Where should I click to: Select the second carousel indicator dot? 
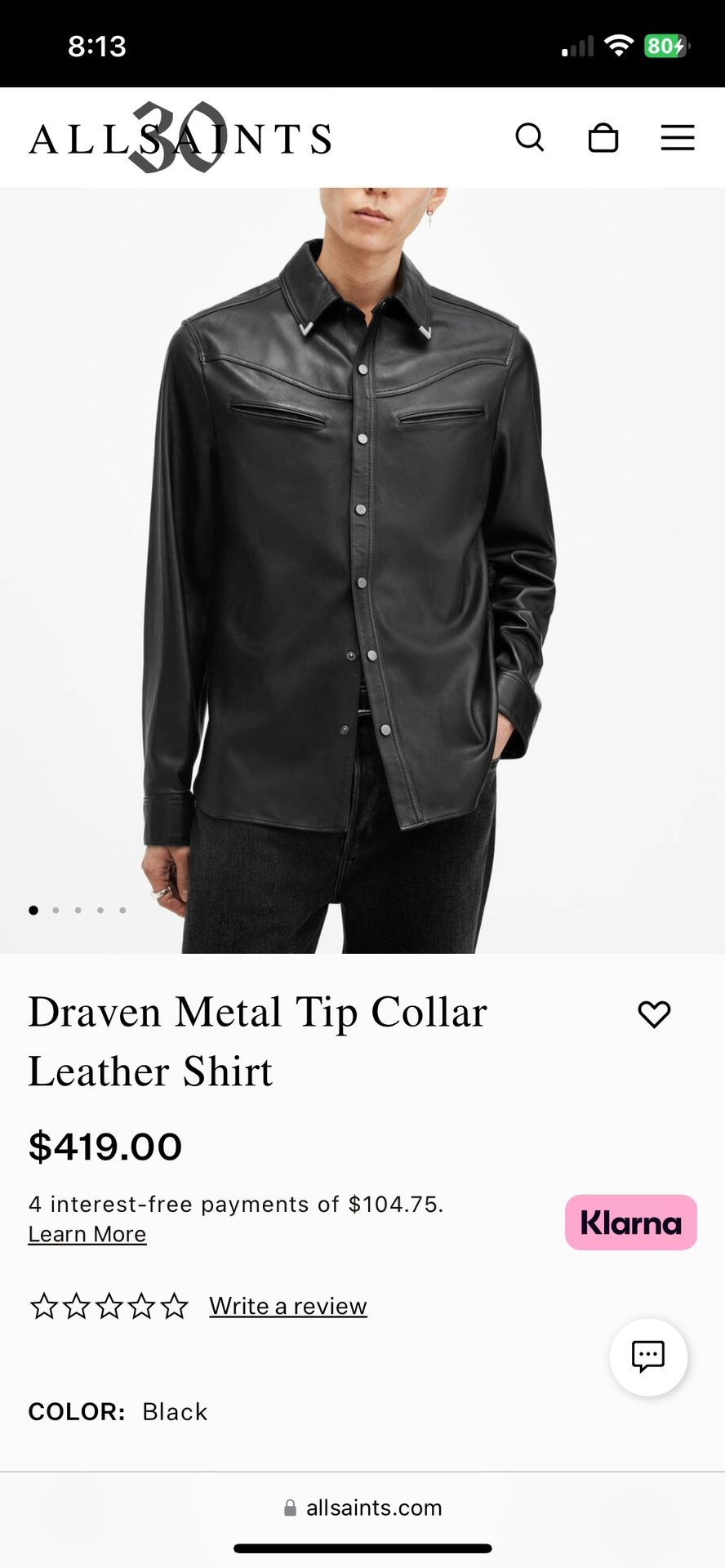click(x=56, y=909)
